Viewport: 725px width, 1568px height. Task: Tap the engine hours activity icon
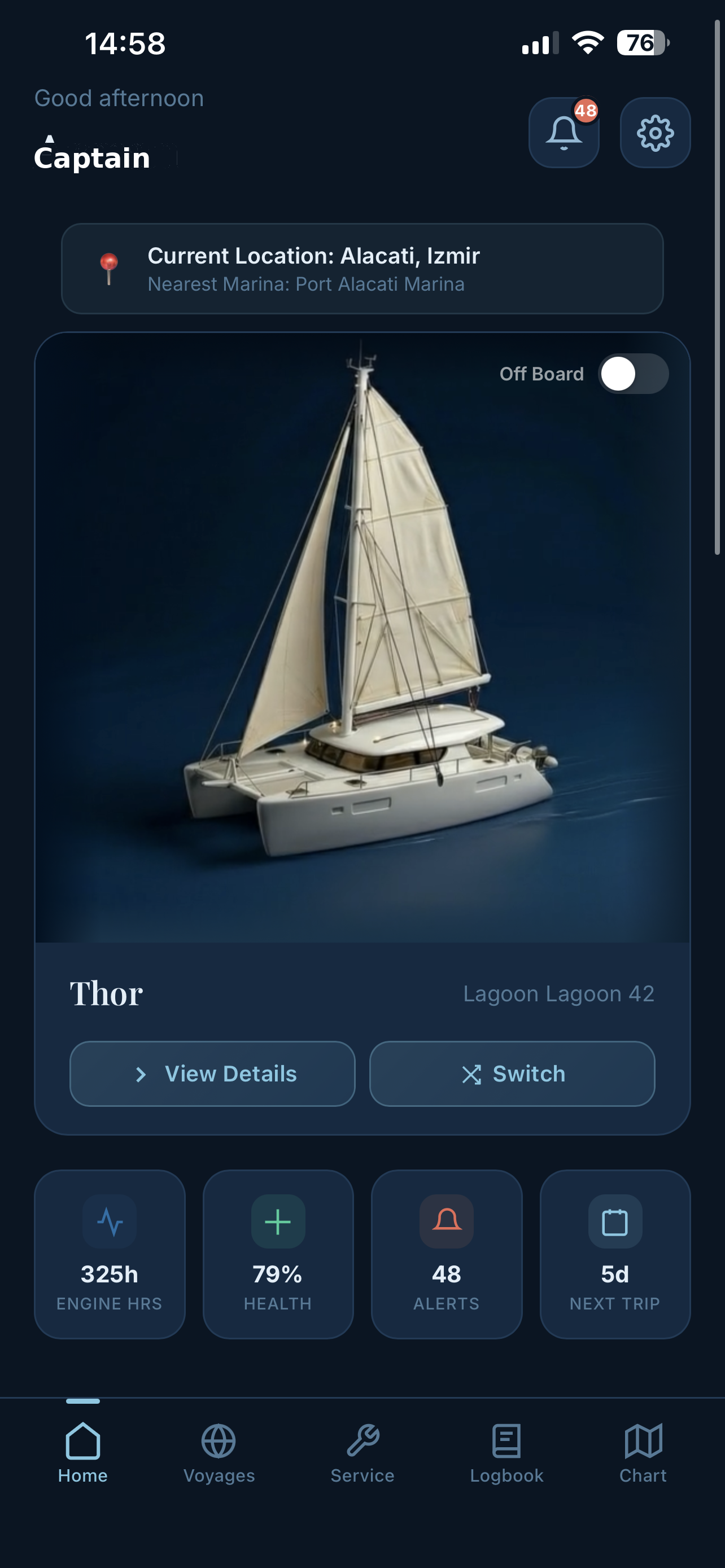[110, 1221]
